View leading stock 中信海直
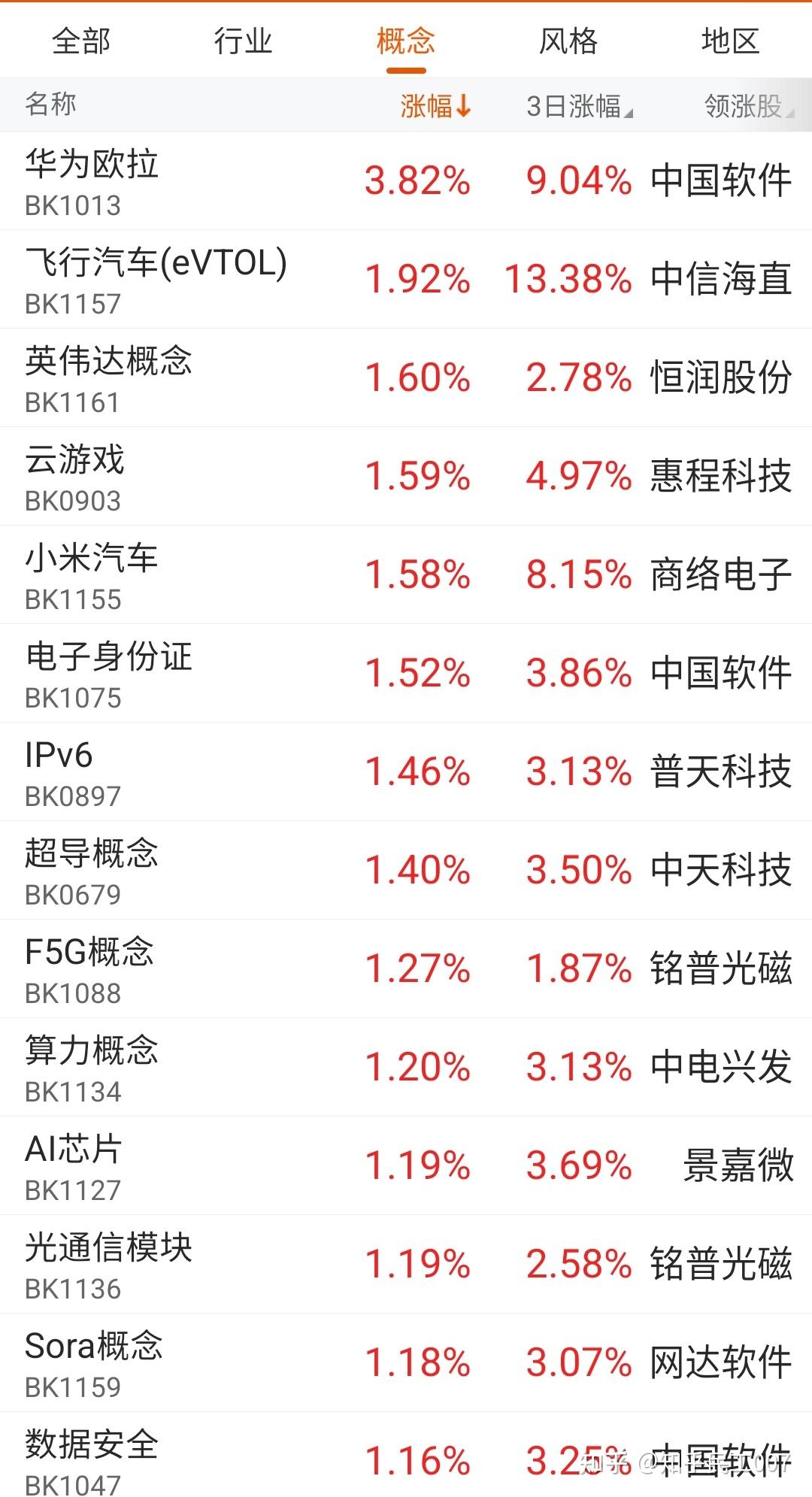Image resolution: width=812 pixels, height=1497 pixels. point(720,280)
